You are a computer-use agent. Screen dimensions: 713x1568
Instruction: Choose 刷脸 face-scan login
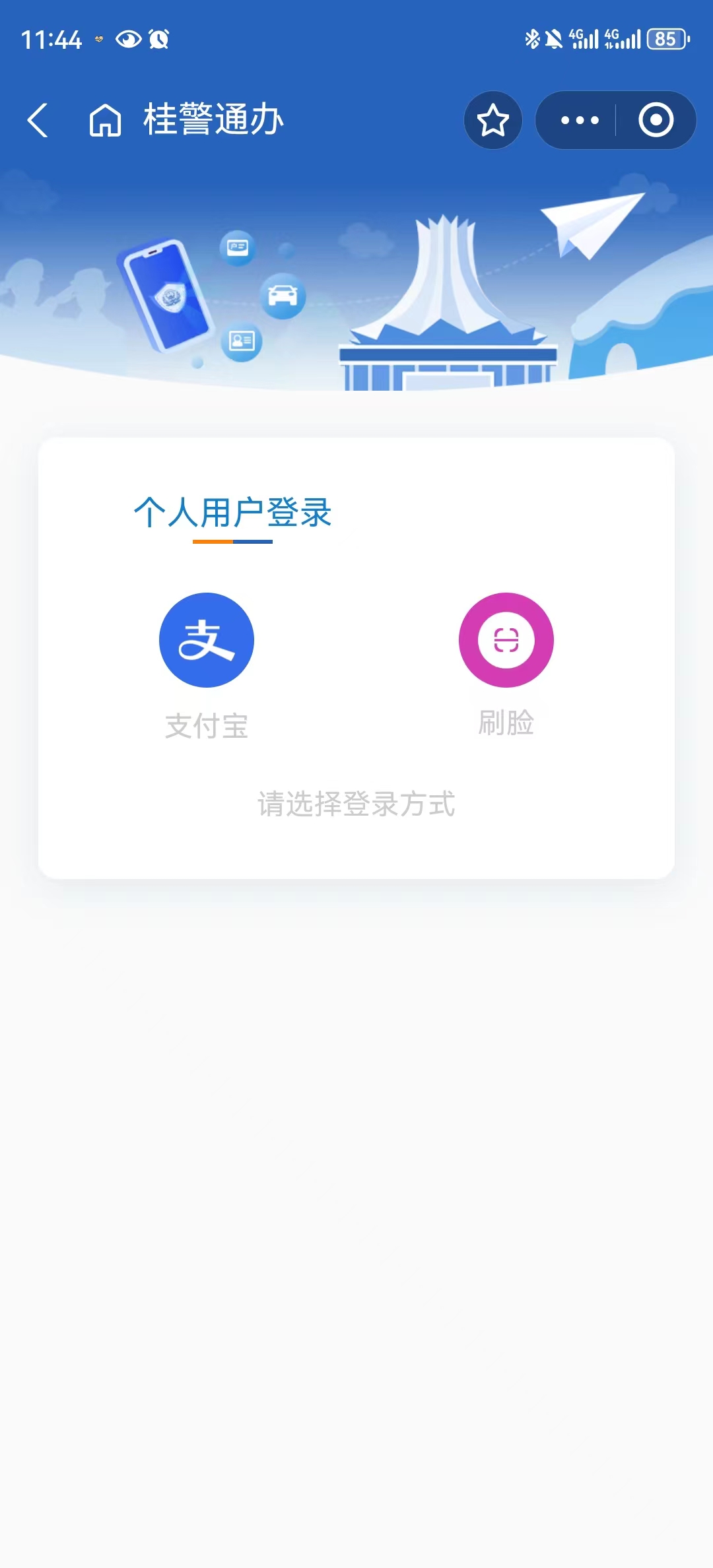506,640
